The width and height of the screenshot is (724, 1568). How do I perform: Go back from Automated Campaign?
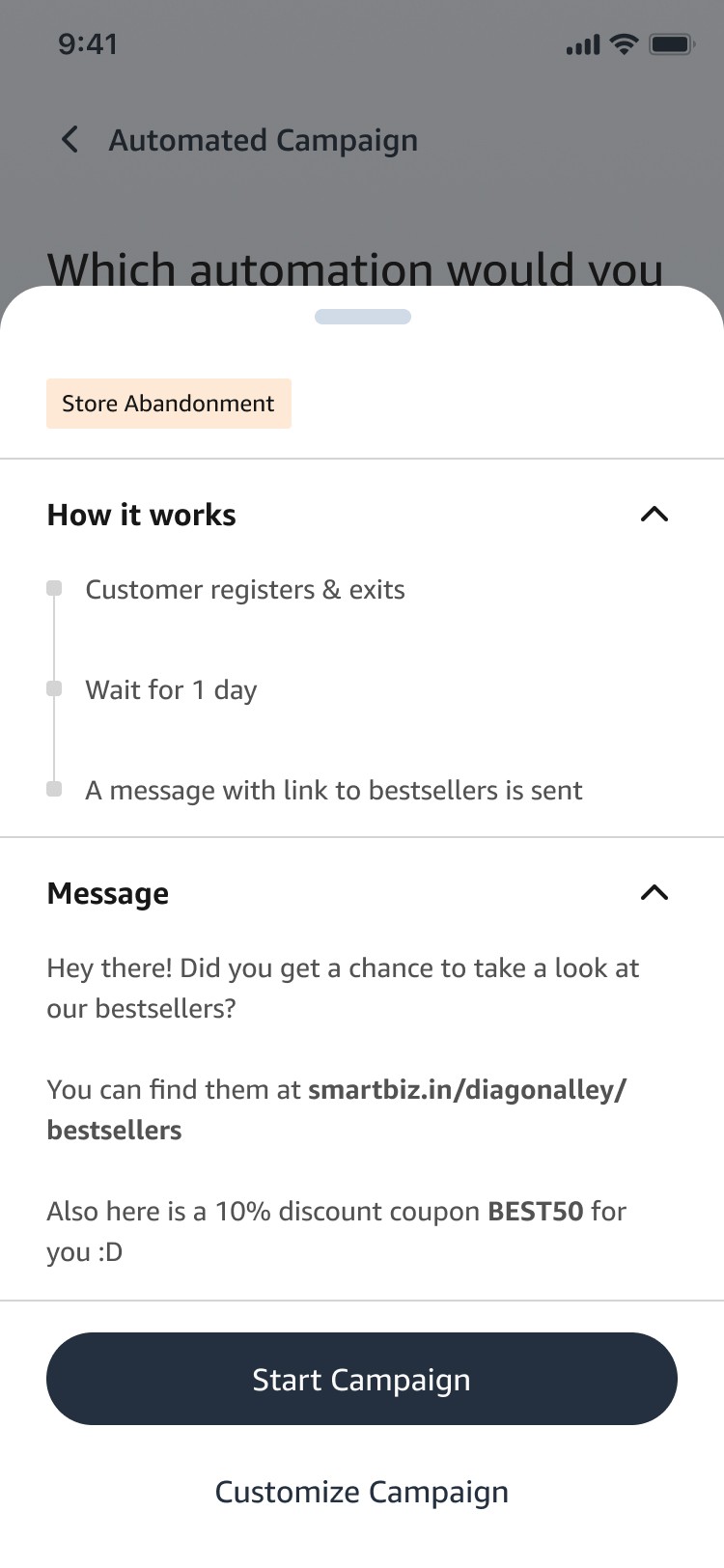tap(70, 140)
